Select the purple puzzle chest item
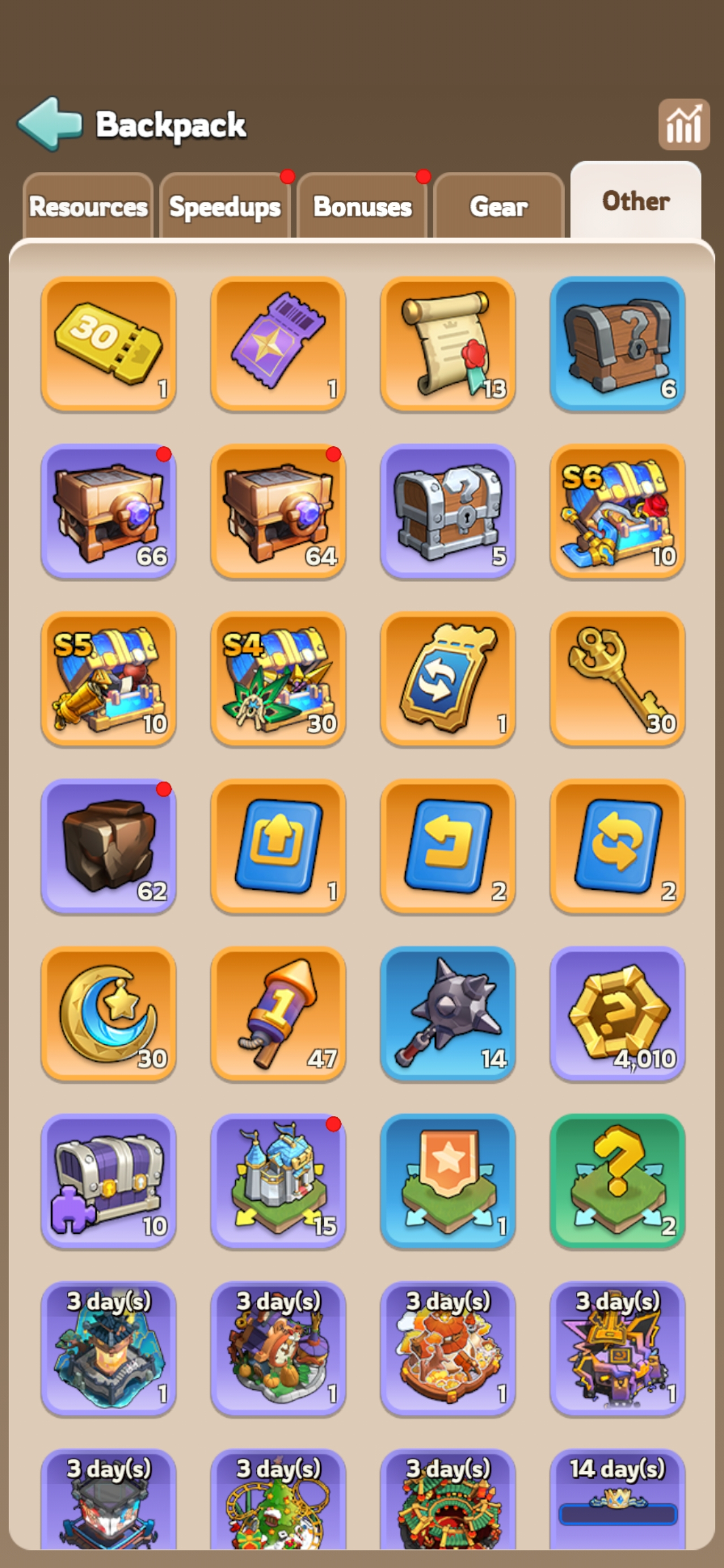The height and width of the screenshot is (1568, 724). click(109, 1181)
